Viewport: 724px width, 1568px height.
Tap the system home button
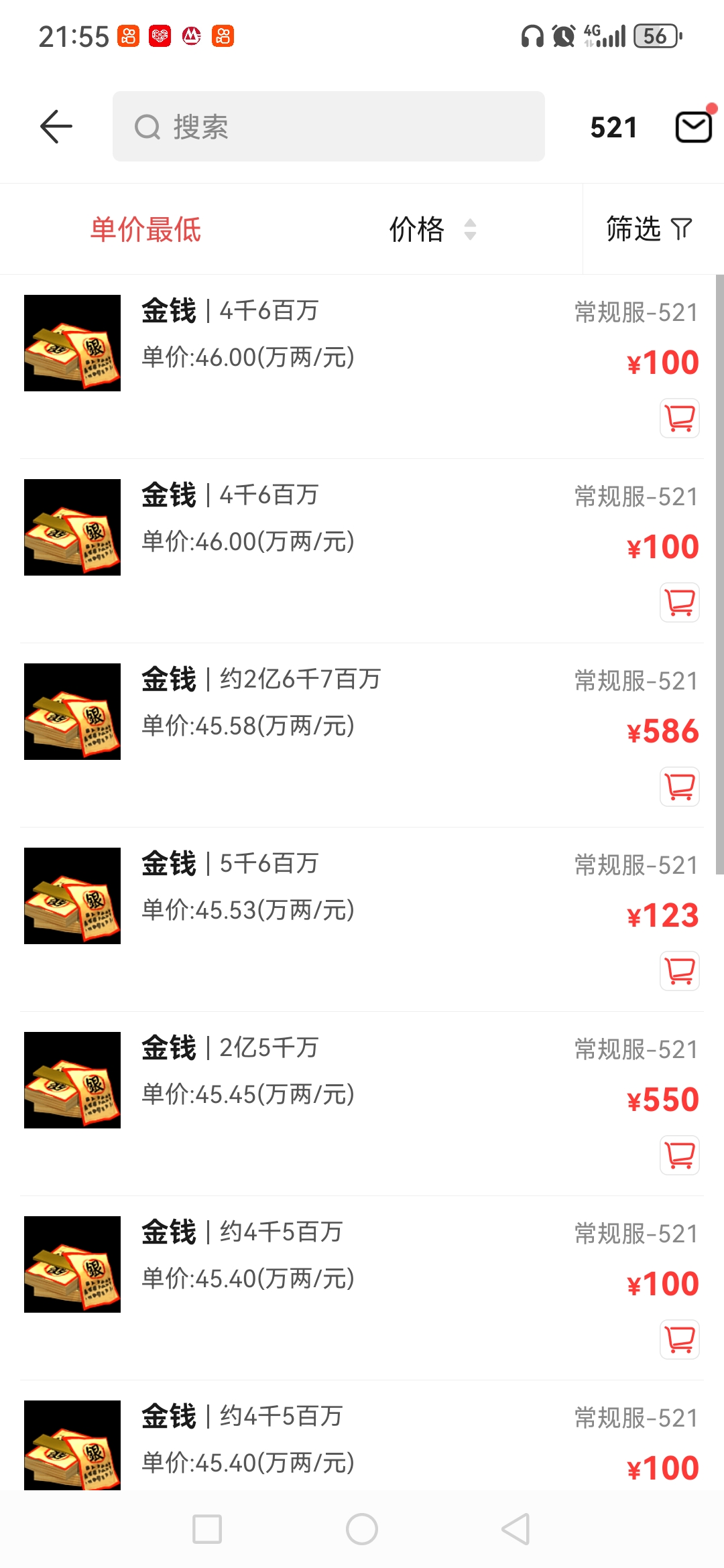click(x=362, y=1529)
